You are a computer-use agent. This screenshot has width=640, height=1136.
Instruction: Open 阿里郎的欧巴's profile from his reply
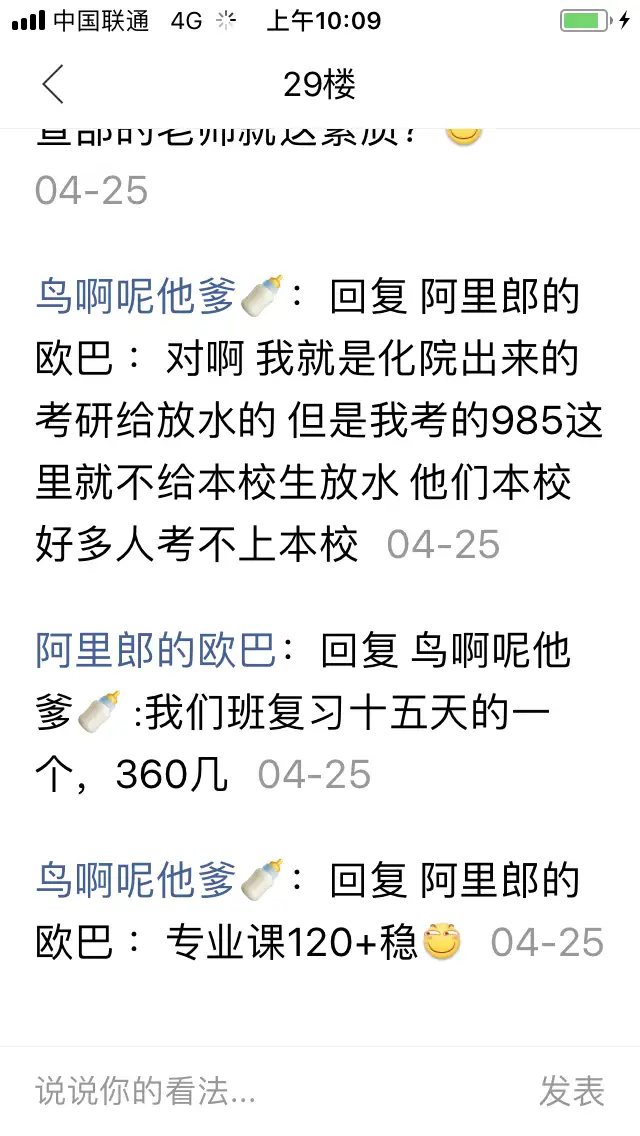tap(155, 651)
